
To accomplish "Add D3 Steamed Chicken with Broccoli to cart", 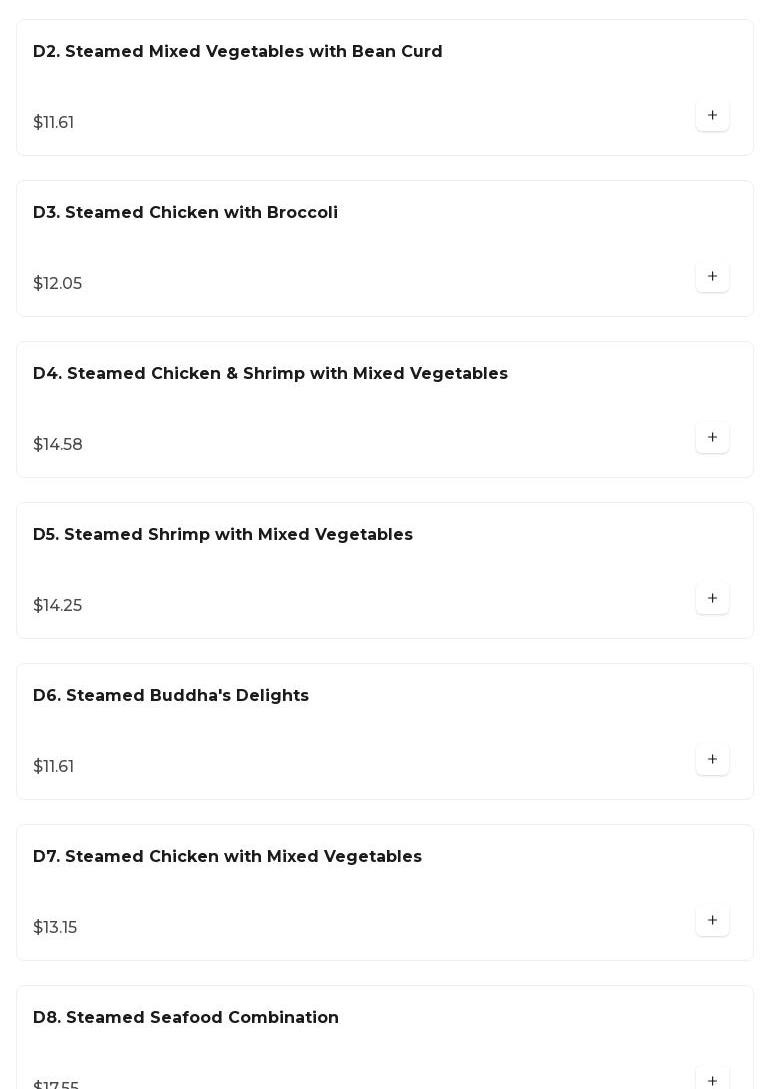I will click(x=712, y=277).
